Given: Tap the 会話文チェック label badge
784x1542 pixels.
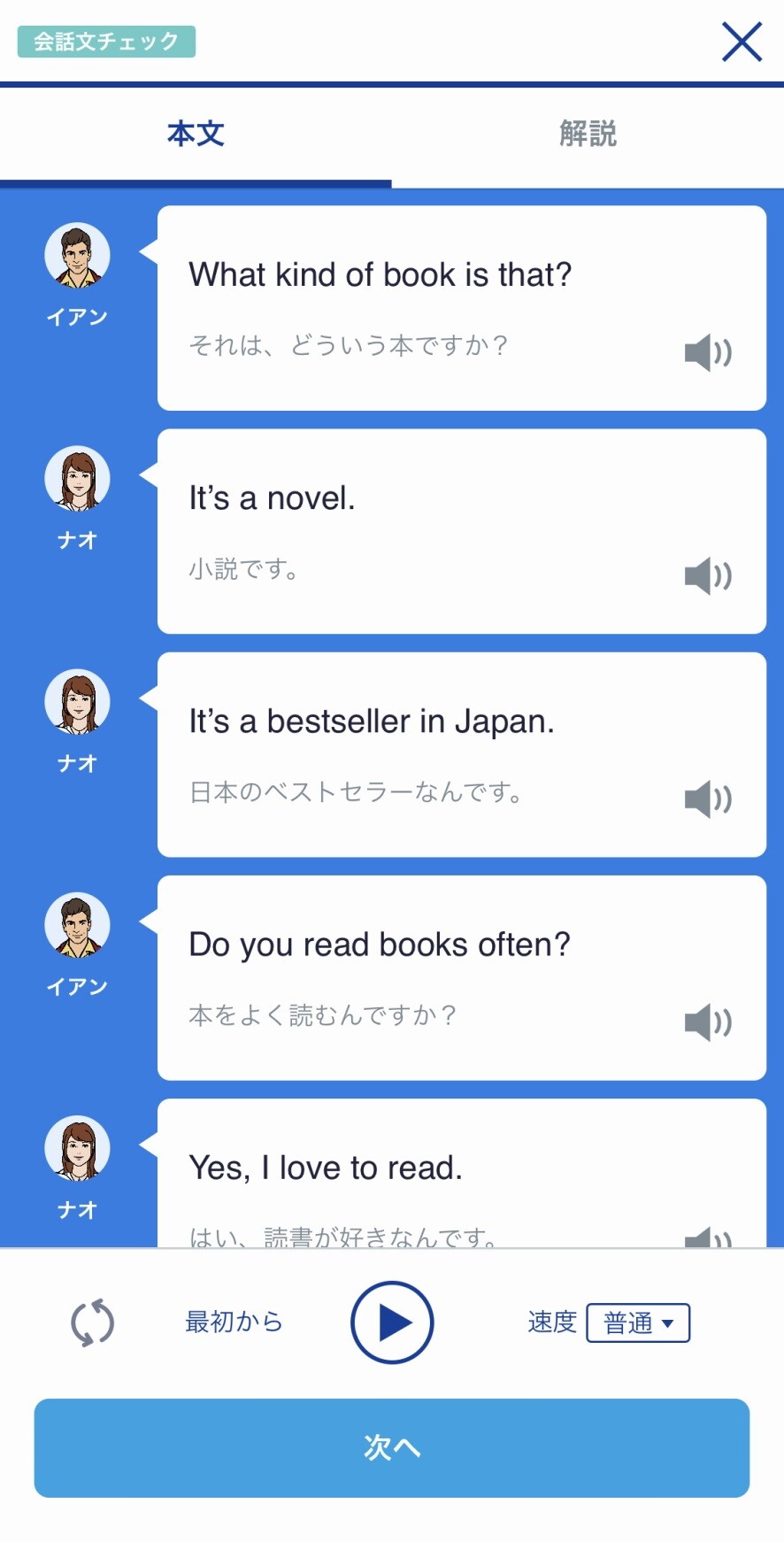Looking at the screenshot, I should coord(105,40).
